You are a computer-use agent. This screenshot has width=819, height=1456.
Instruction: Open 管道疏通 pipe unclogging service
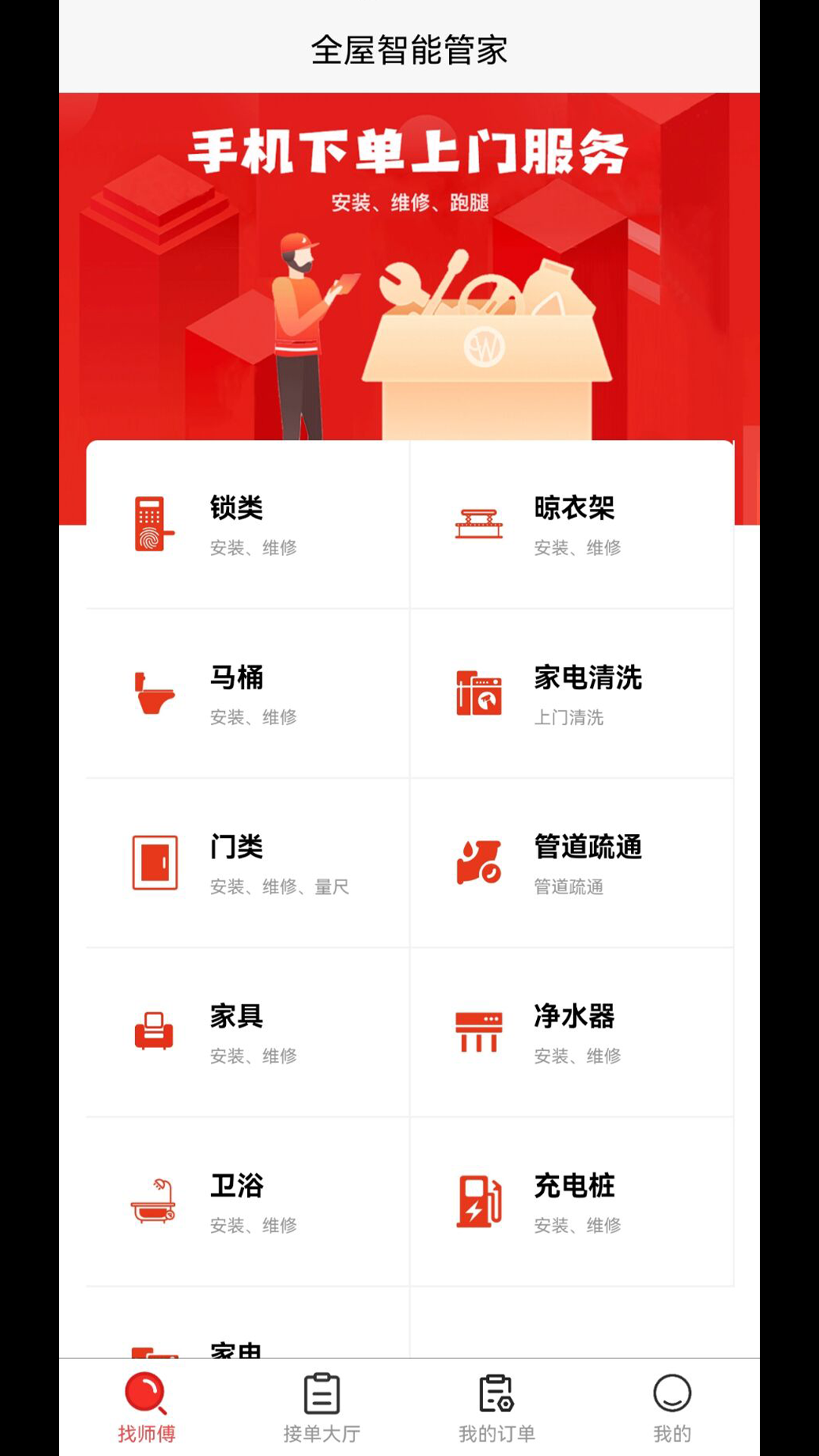pyautogui.click(x=572, y=863)
